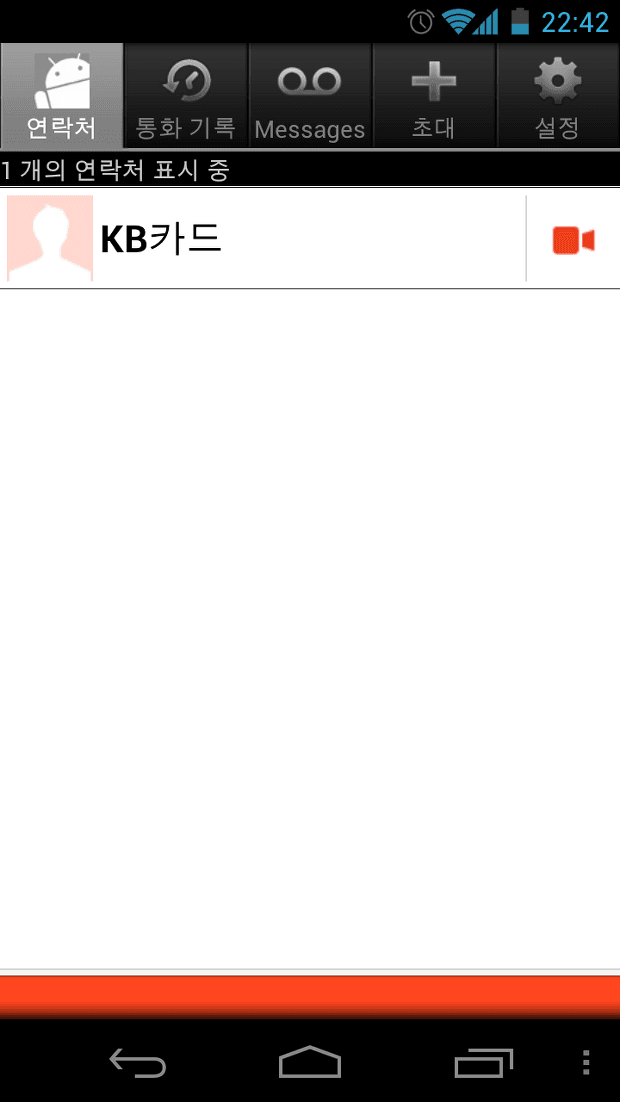
Task: Open the KB카드 contact
Action: pyautogui.click(x=300, y=239)
